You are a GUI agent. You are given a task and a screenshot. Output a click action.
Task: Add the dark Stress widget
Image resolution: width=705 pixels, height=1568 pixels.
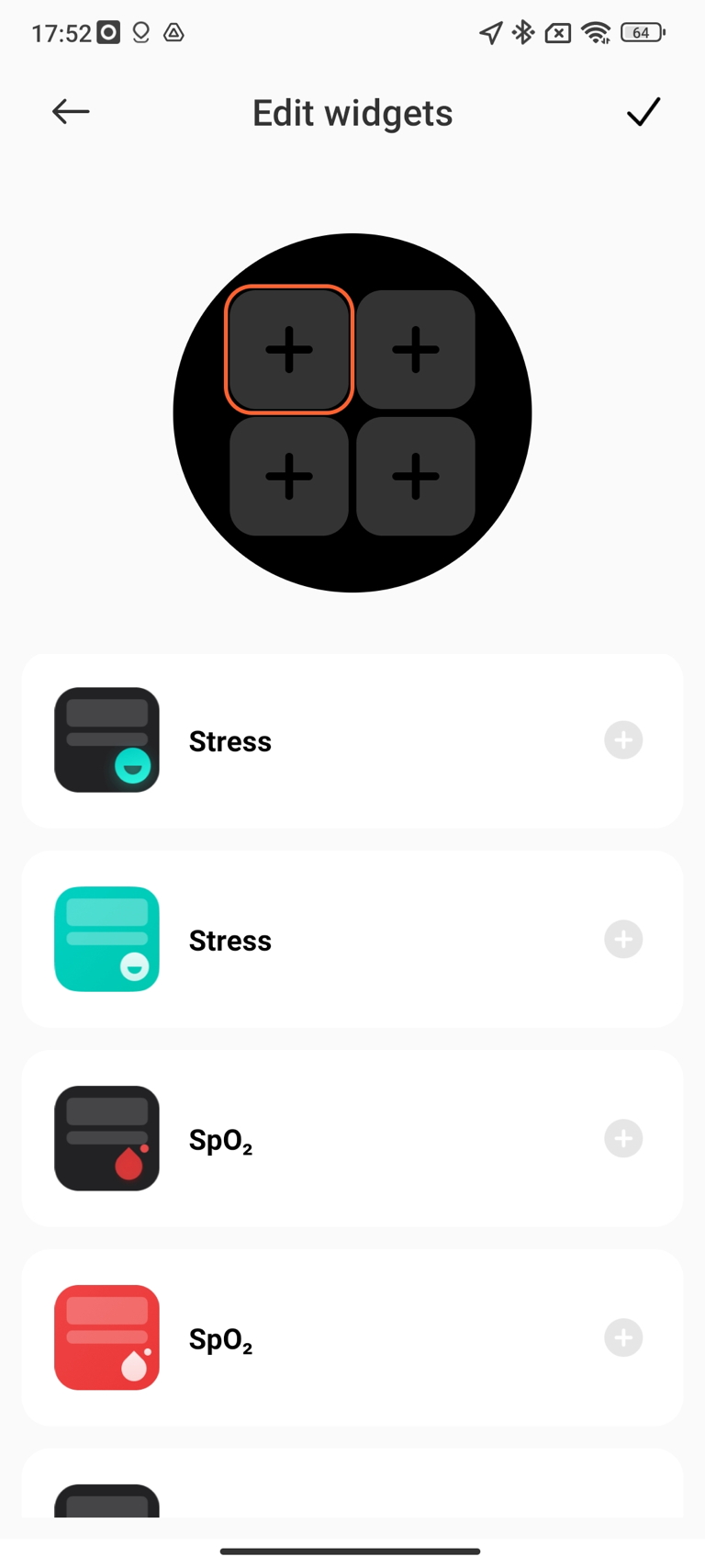623,740
